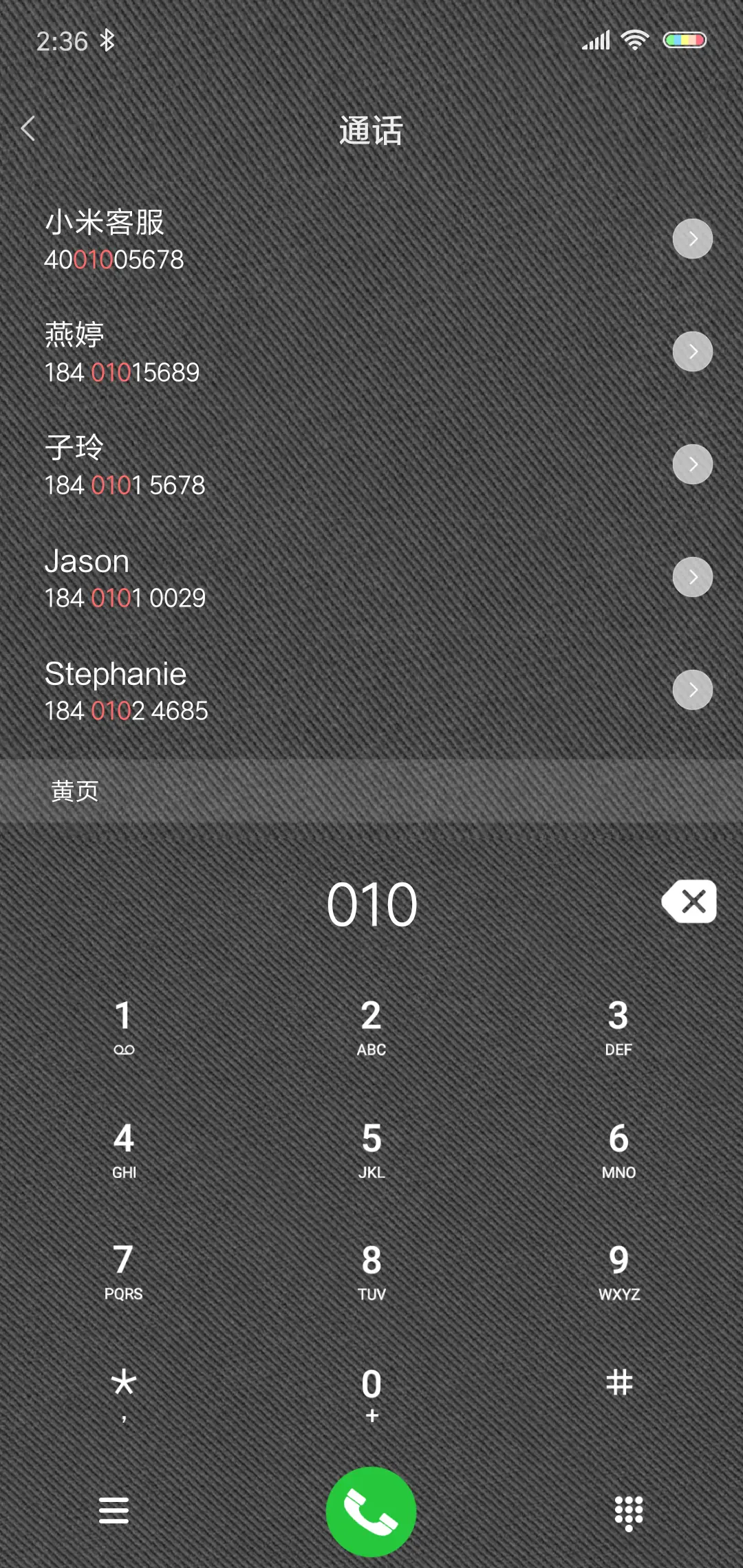Tap the backspace icon to delete a digit

pyautogui.click(x=688, y=902)
